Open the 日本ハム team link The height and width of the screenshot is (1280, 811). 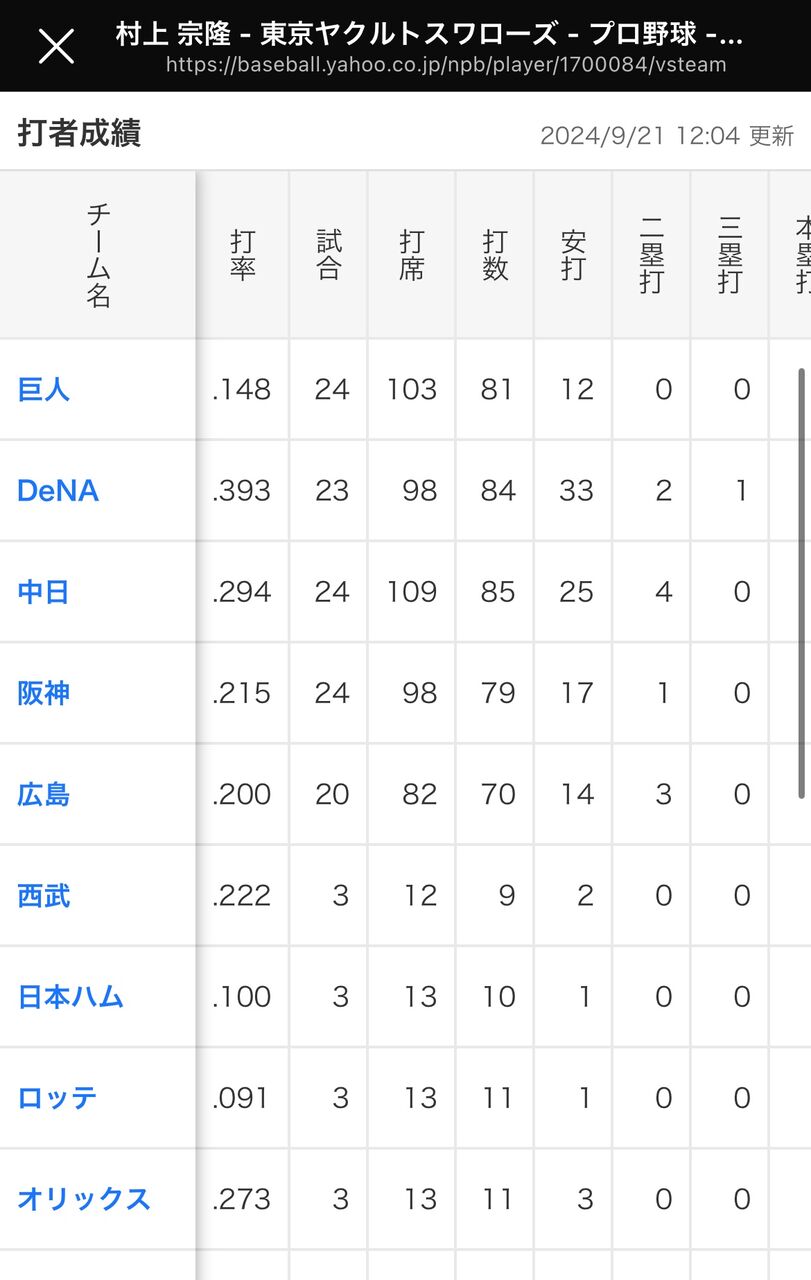click(70, 997)
